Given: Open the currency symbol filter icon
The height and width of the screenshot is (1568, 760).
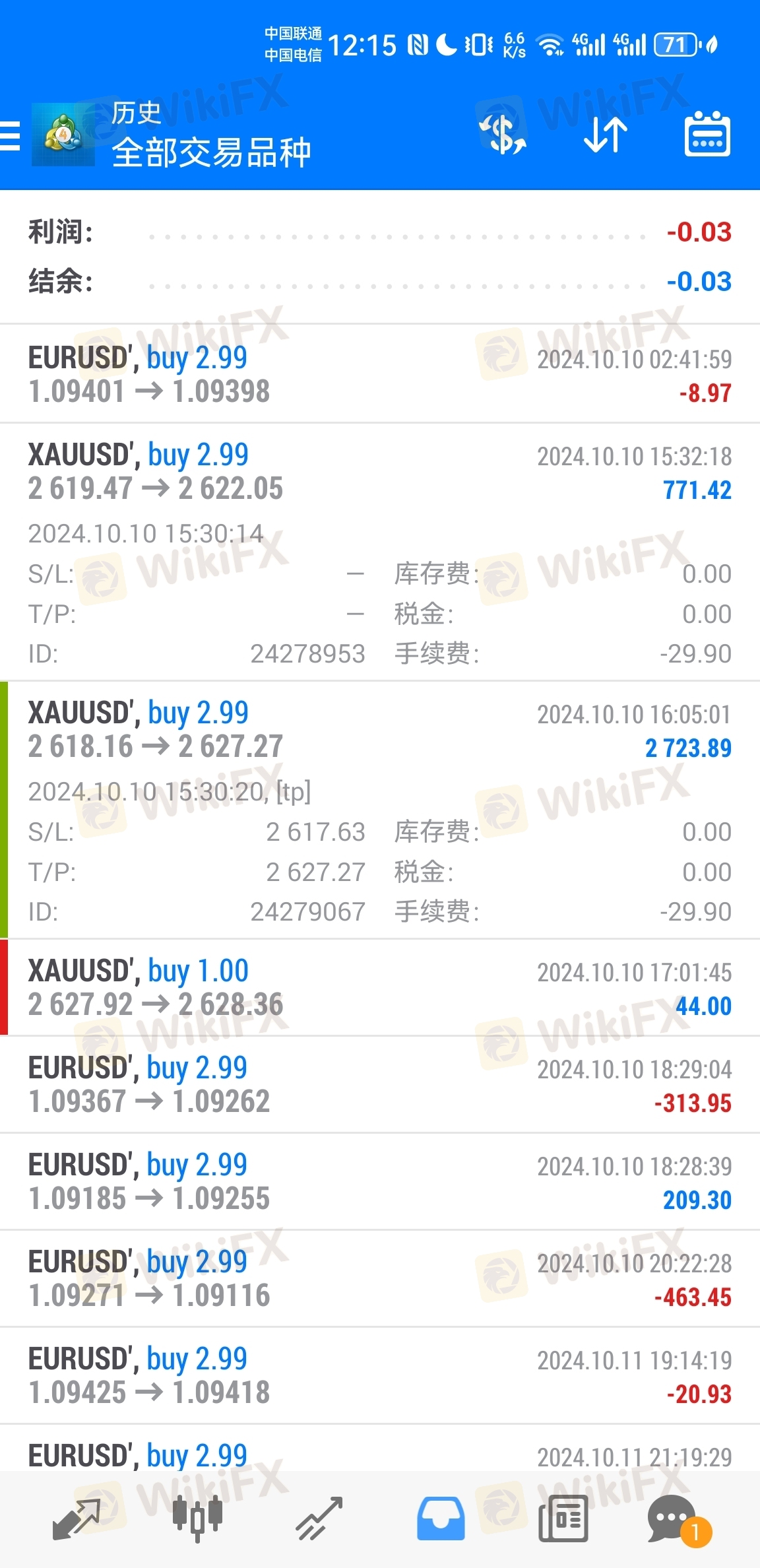Looking at the screenshot, I should (503, 135).
